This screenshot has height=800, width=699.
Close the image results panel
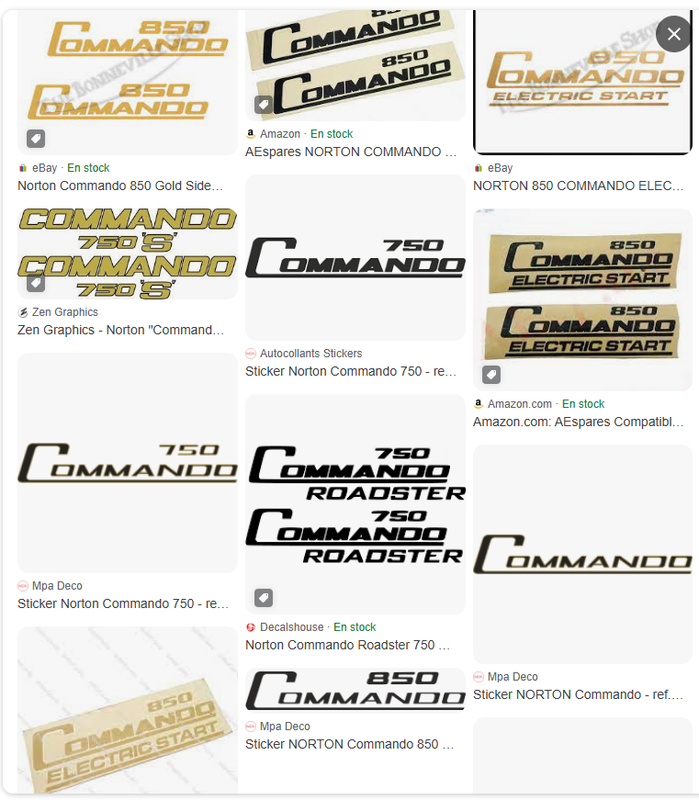[x=674, y=34]
